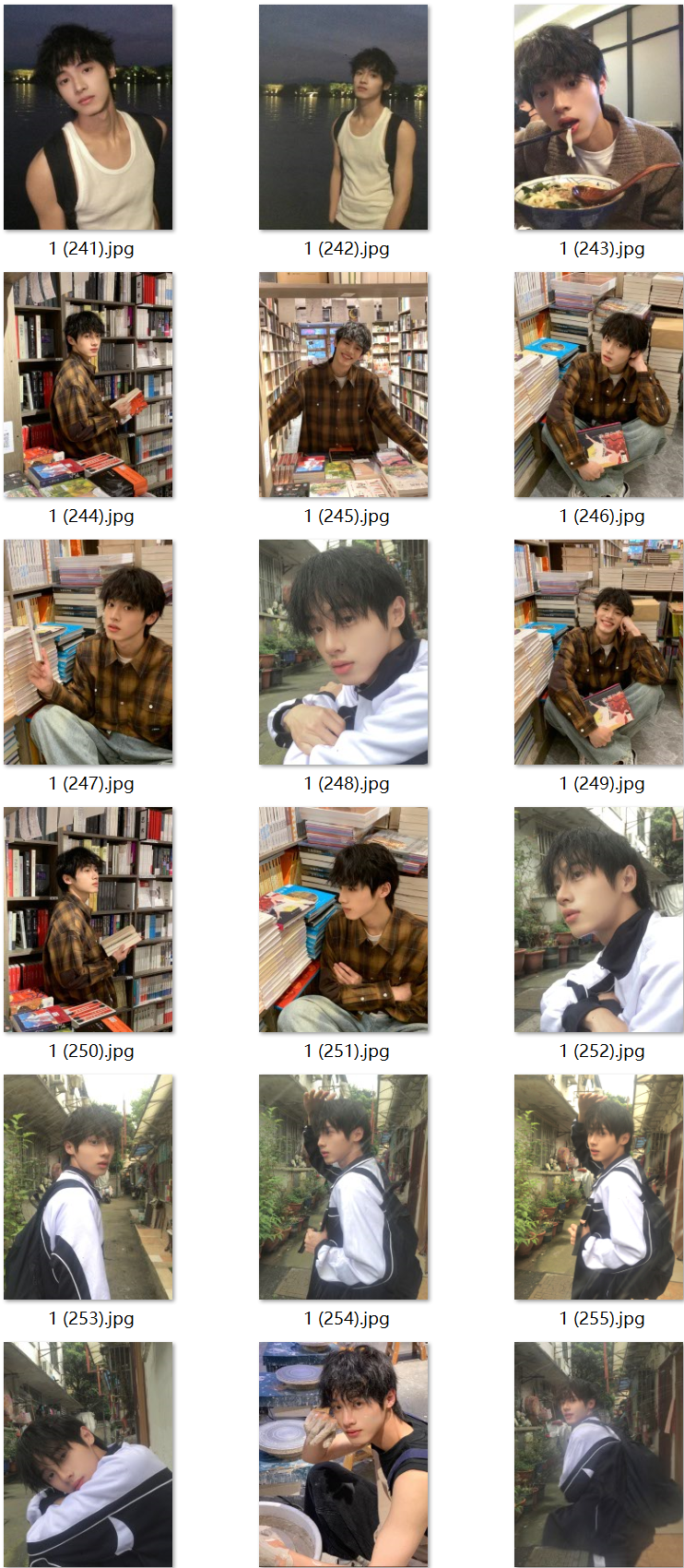684x1568 pixels.
Task: Select the image 1 (242).jpg
Action: (x=343, y=117)
